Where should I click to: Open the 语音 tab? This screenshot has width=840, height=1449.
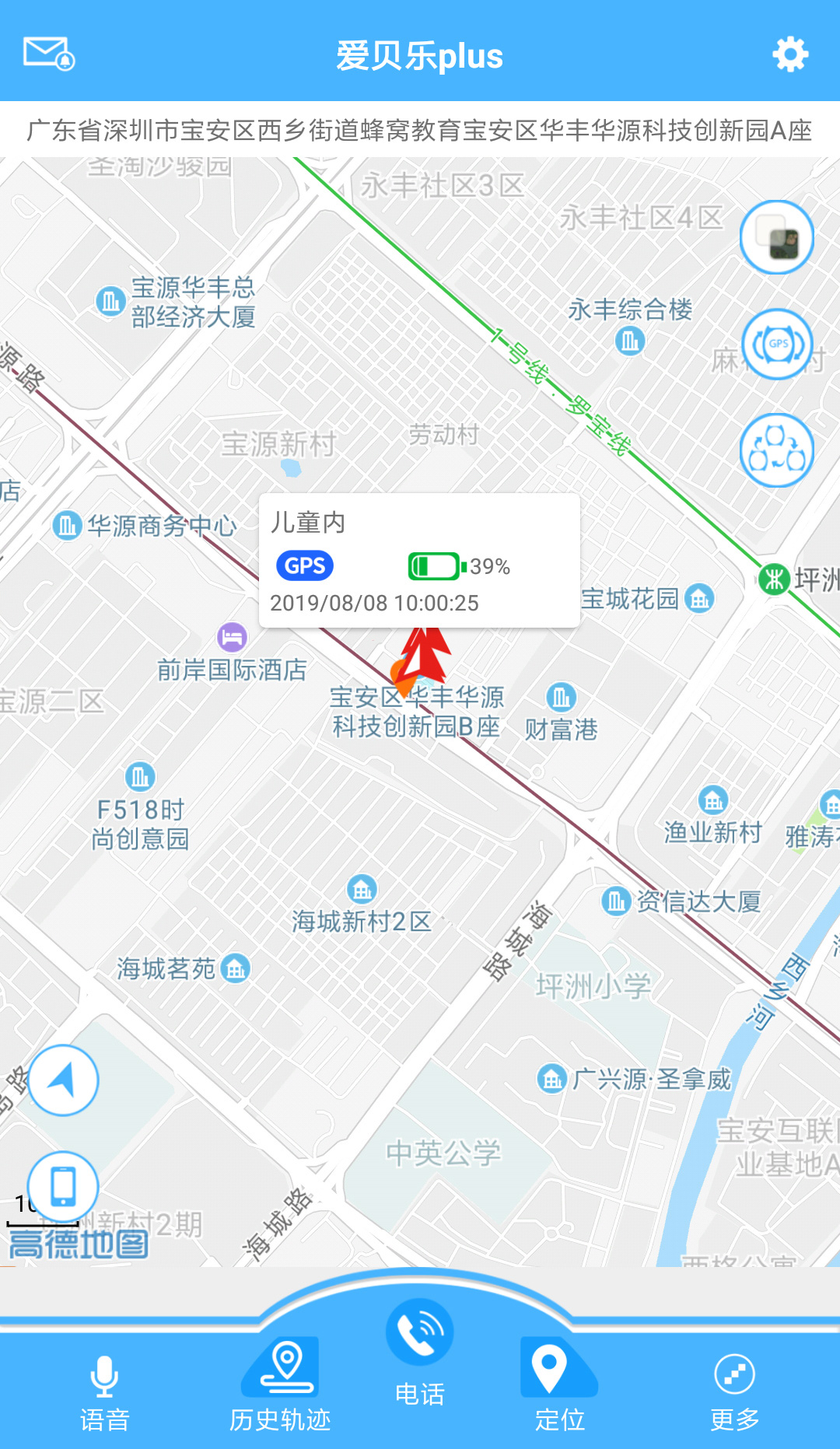pyautogui.click(x=104, y=1392)
